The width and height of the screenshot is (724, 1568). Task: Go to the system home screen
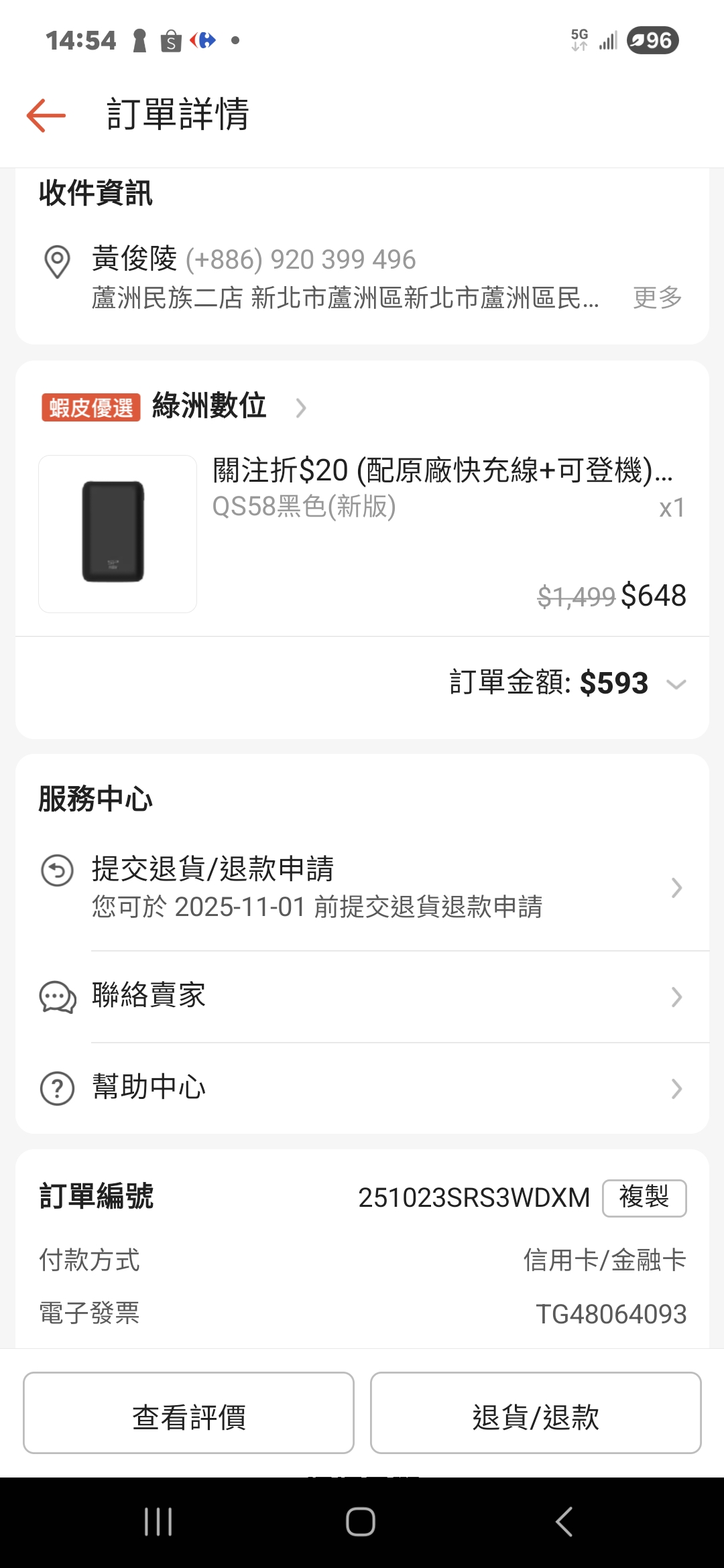(x=361, y=1521)
